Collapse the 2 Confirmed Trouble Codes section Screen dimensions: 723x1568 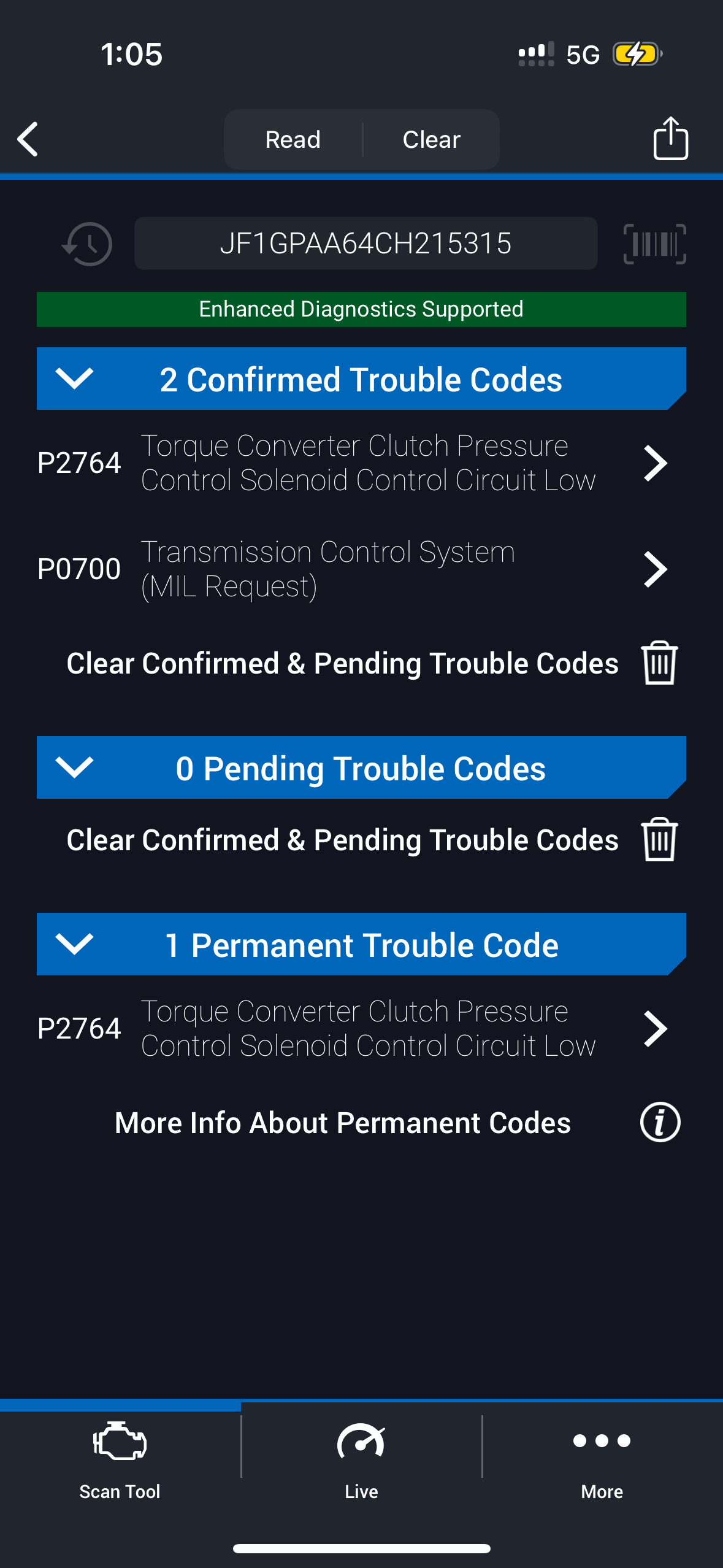74,379
